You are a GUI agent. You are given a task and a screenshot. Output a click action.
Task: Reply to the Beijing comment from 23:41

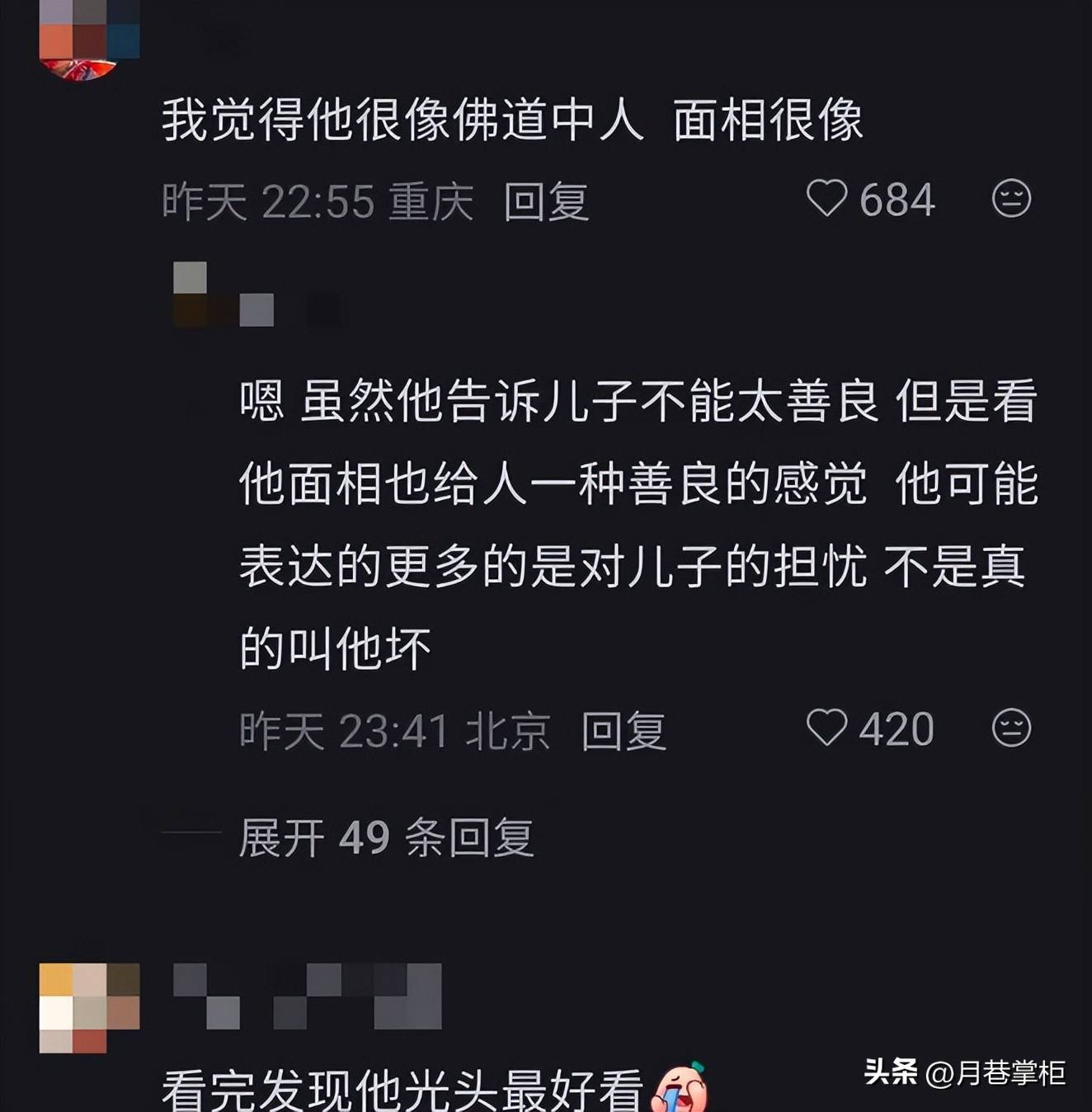624,731
